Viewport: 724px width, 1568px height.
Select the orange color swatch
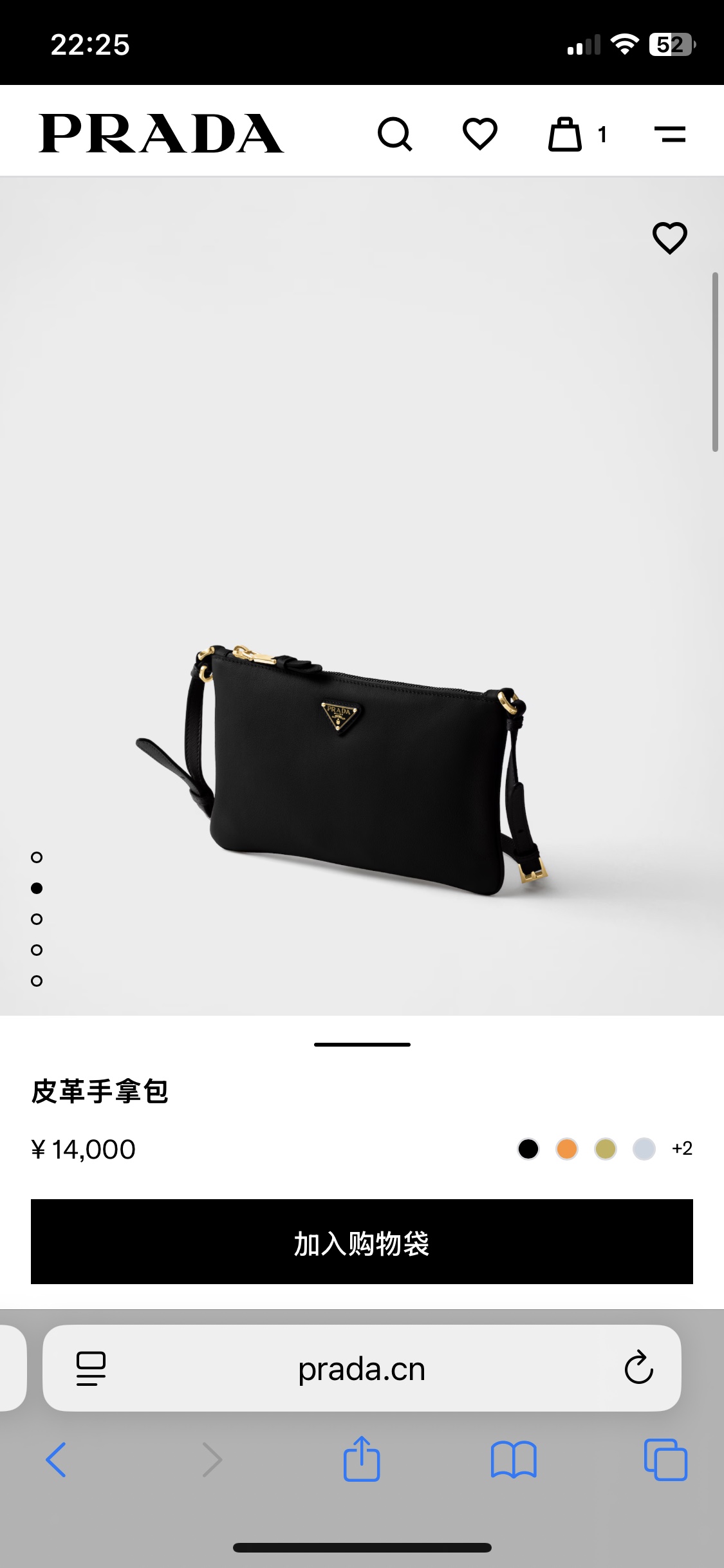(567, 1149)
